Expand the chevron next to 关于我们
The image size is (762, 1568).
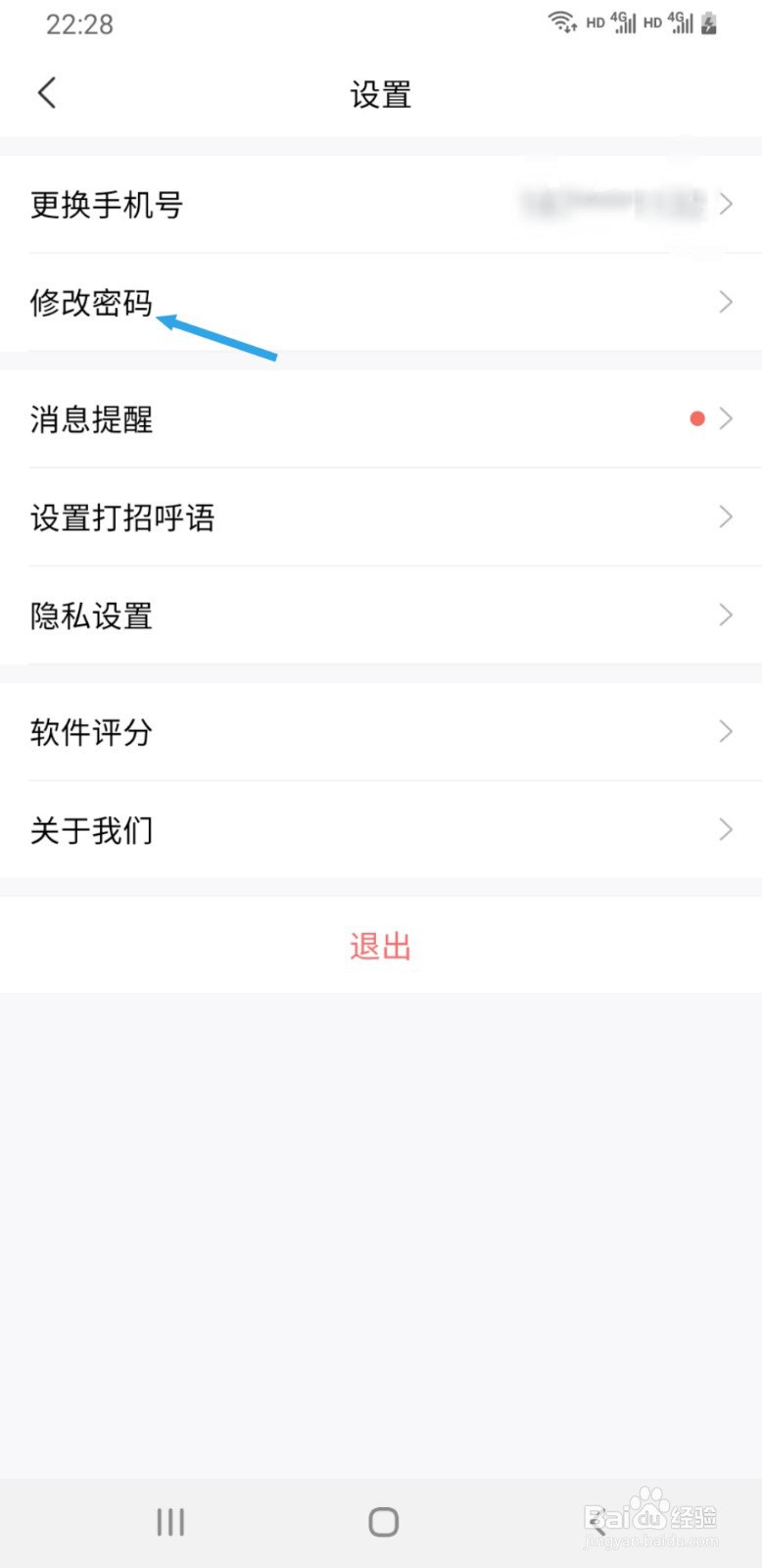725,829
